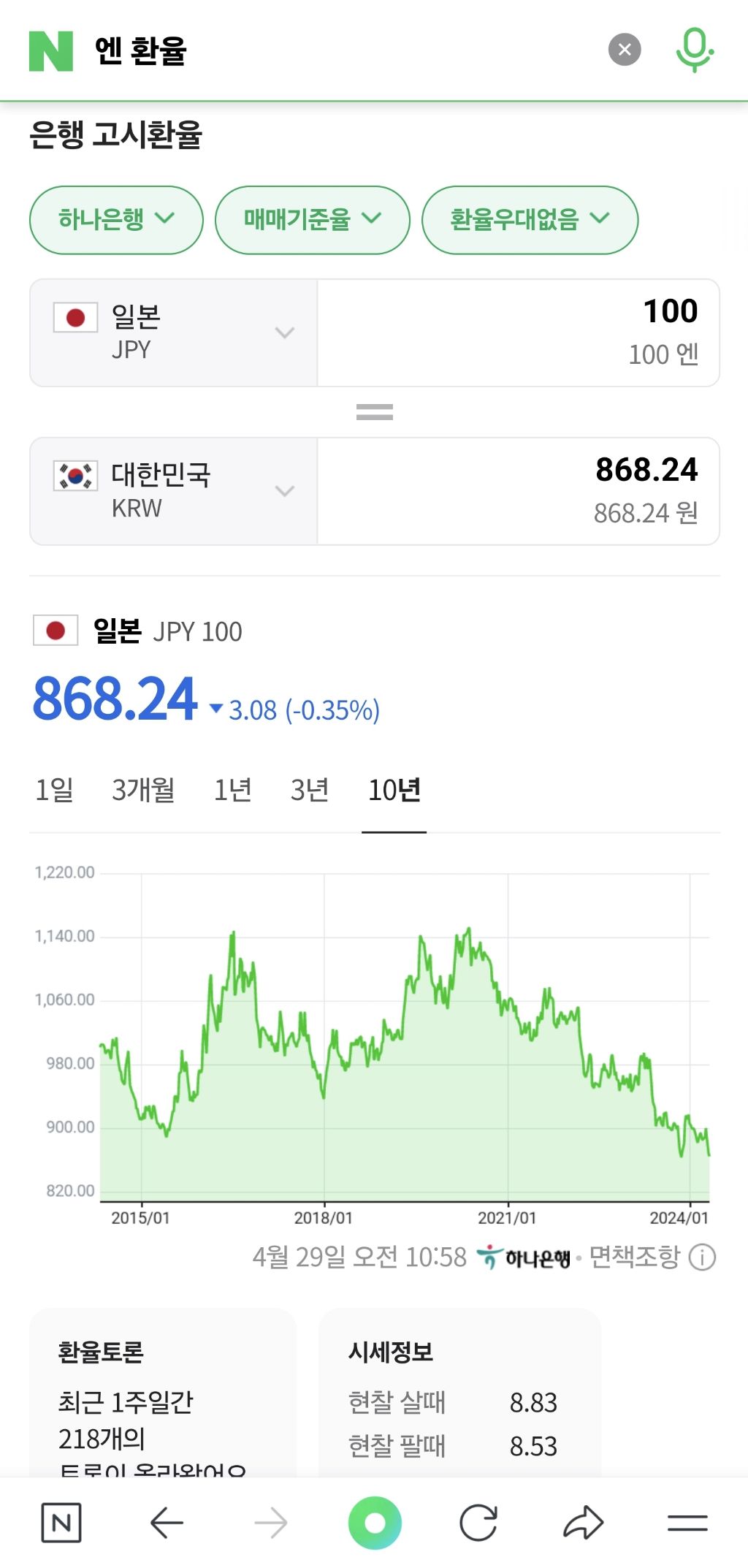
Task: Open the 면책조항 info icon
Action: coord(703,1257)
